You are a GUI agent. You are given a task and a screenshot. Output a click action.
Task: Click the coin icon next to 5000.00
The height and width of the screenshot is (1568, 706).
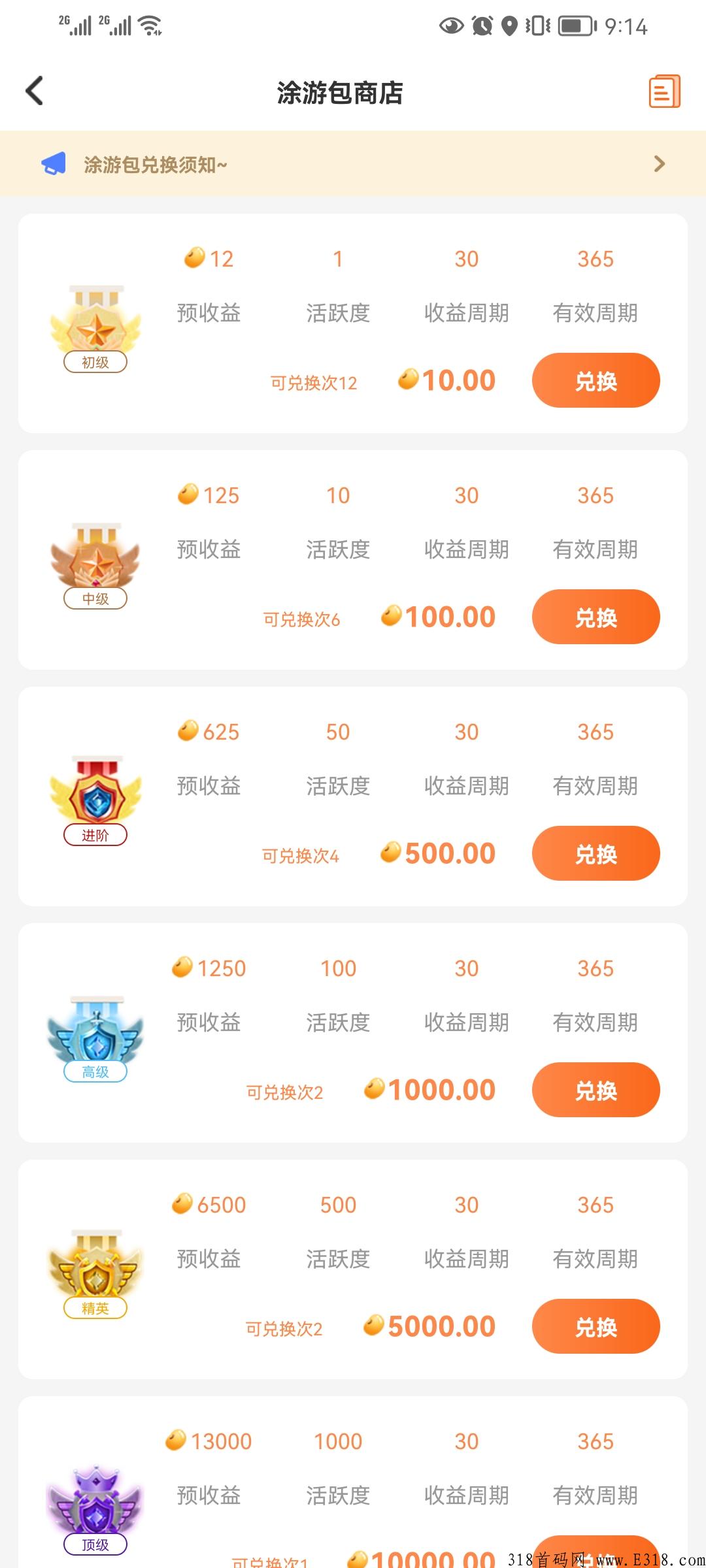[x=375, y=1325]
